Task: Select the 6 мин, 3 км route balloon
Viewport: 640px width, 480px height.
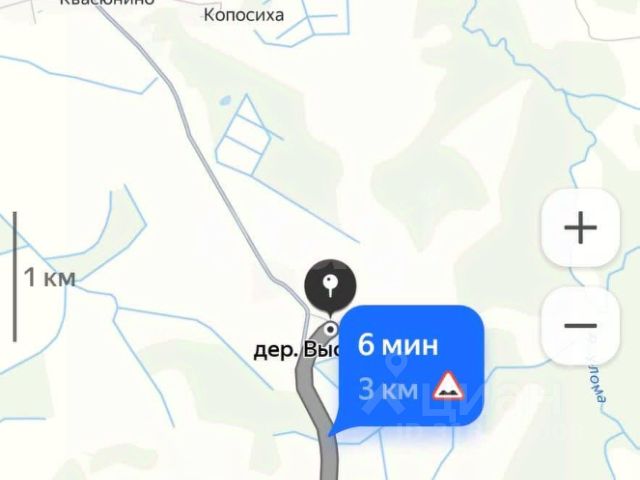Action: pos(409,367)
